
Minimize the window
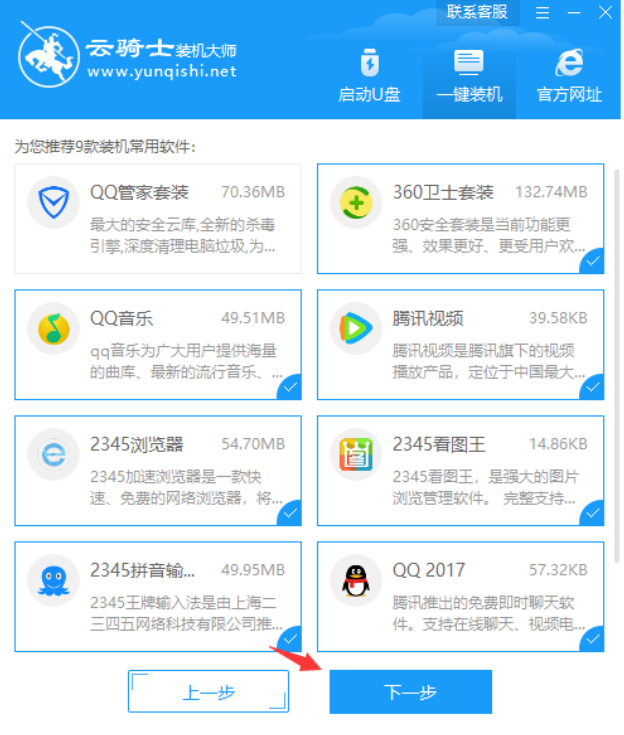click(x=573, y=13)
